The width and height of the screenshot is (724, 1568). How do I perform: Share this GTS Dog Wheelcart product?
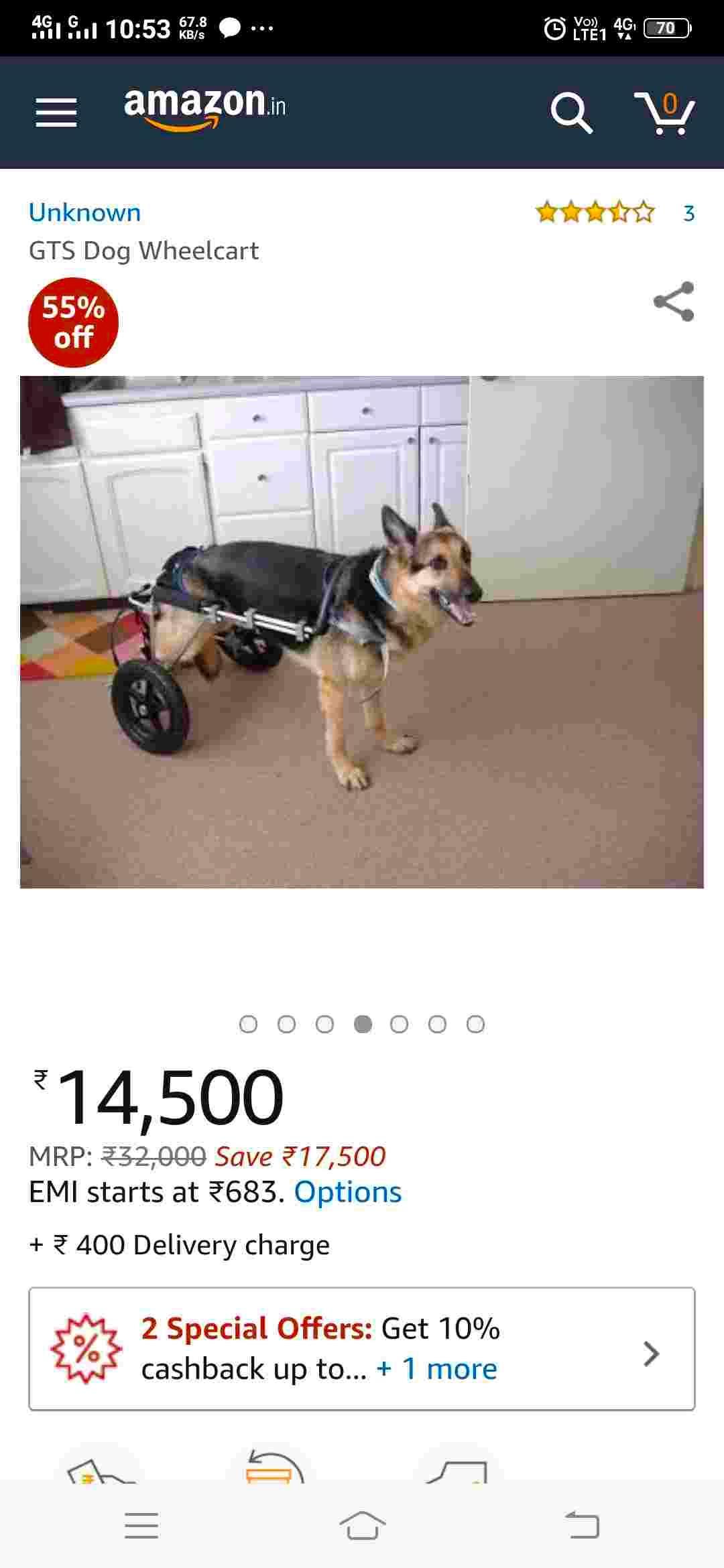673,302
